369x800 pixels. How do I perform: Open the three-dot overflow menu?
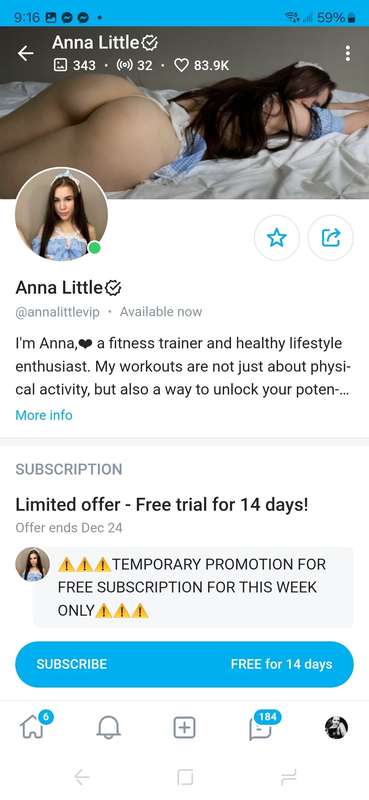coord(348,53)
